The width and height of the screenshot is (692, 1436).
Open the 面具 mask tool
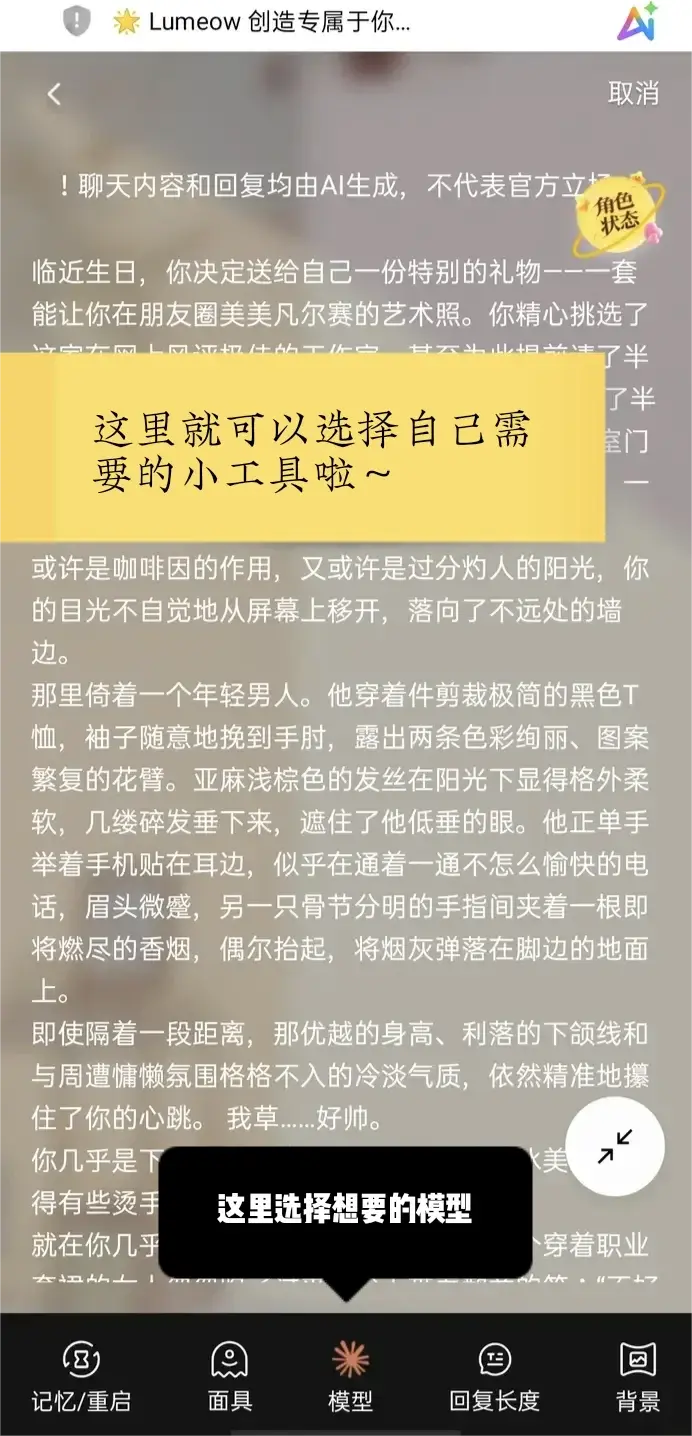pyautogui.click(x=229, y=1376)
